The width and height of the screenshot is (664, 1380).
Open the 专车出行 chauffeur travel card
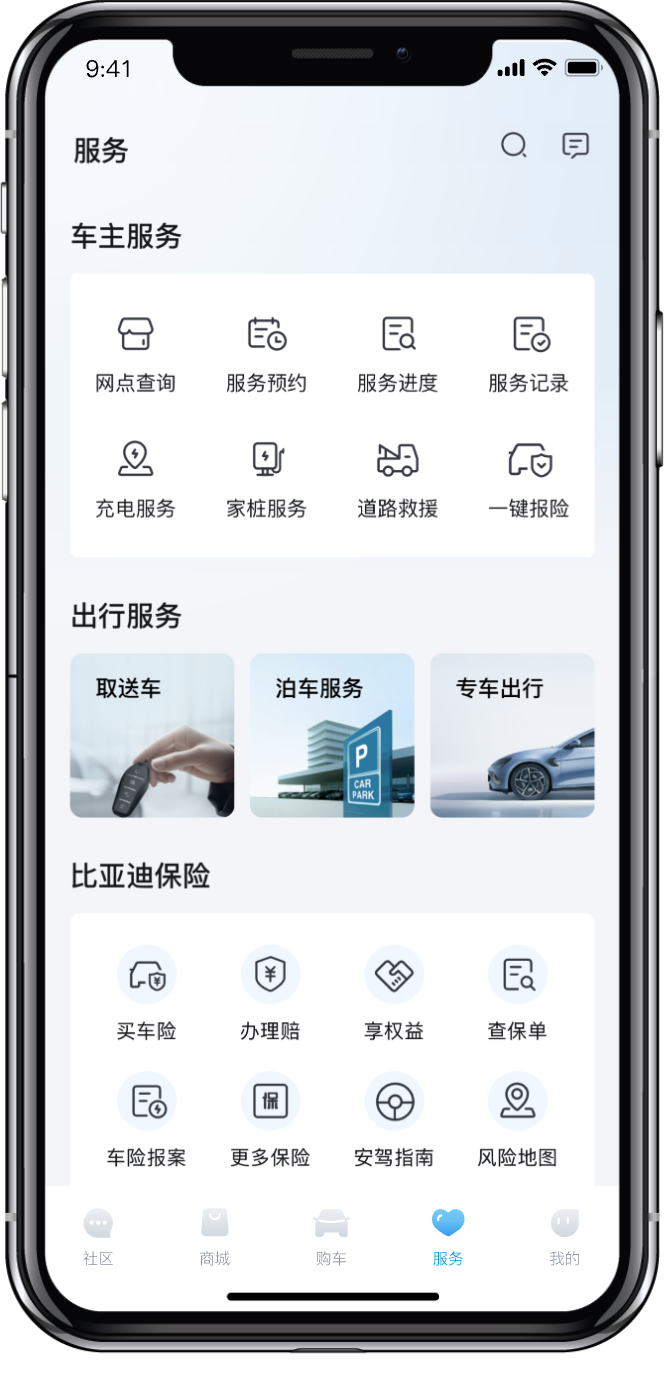click(512, 735)
